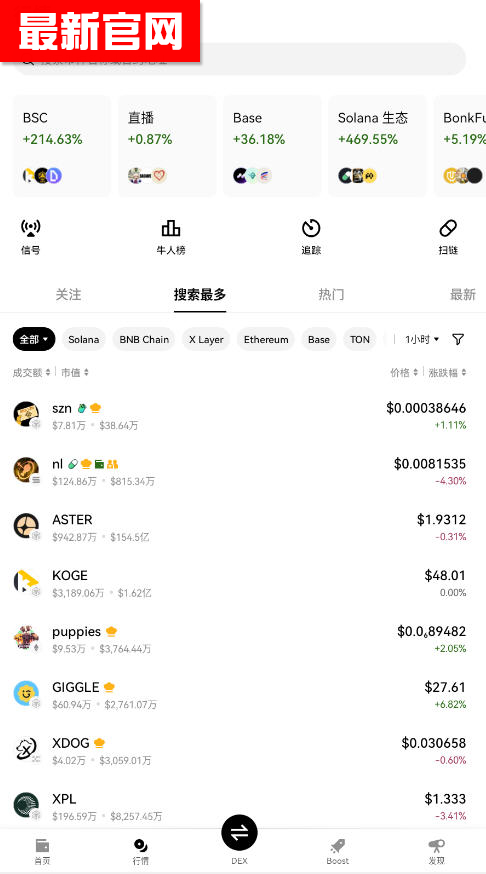Tap the DEX swap button
This screenshot has width=486, height=874.
pyautogui.click(x=239, y=833)
